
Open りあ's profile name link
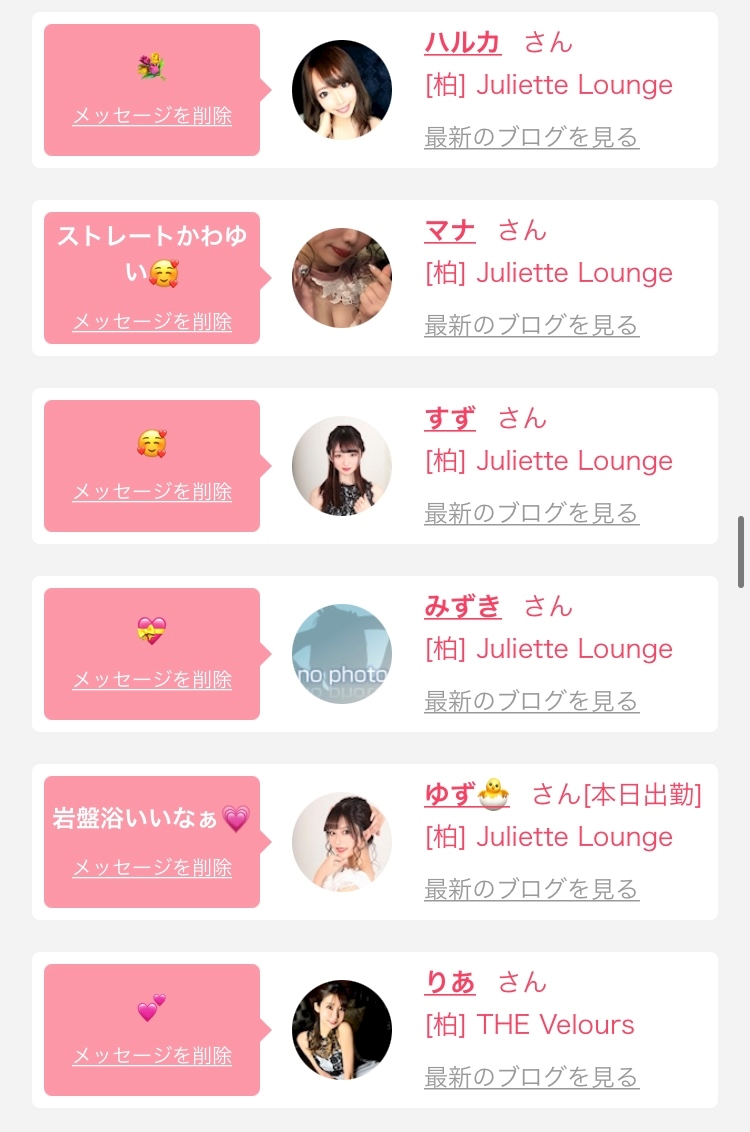[x=449, y=982]
